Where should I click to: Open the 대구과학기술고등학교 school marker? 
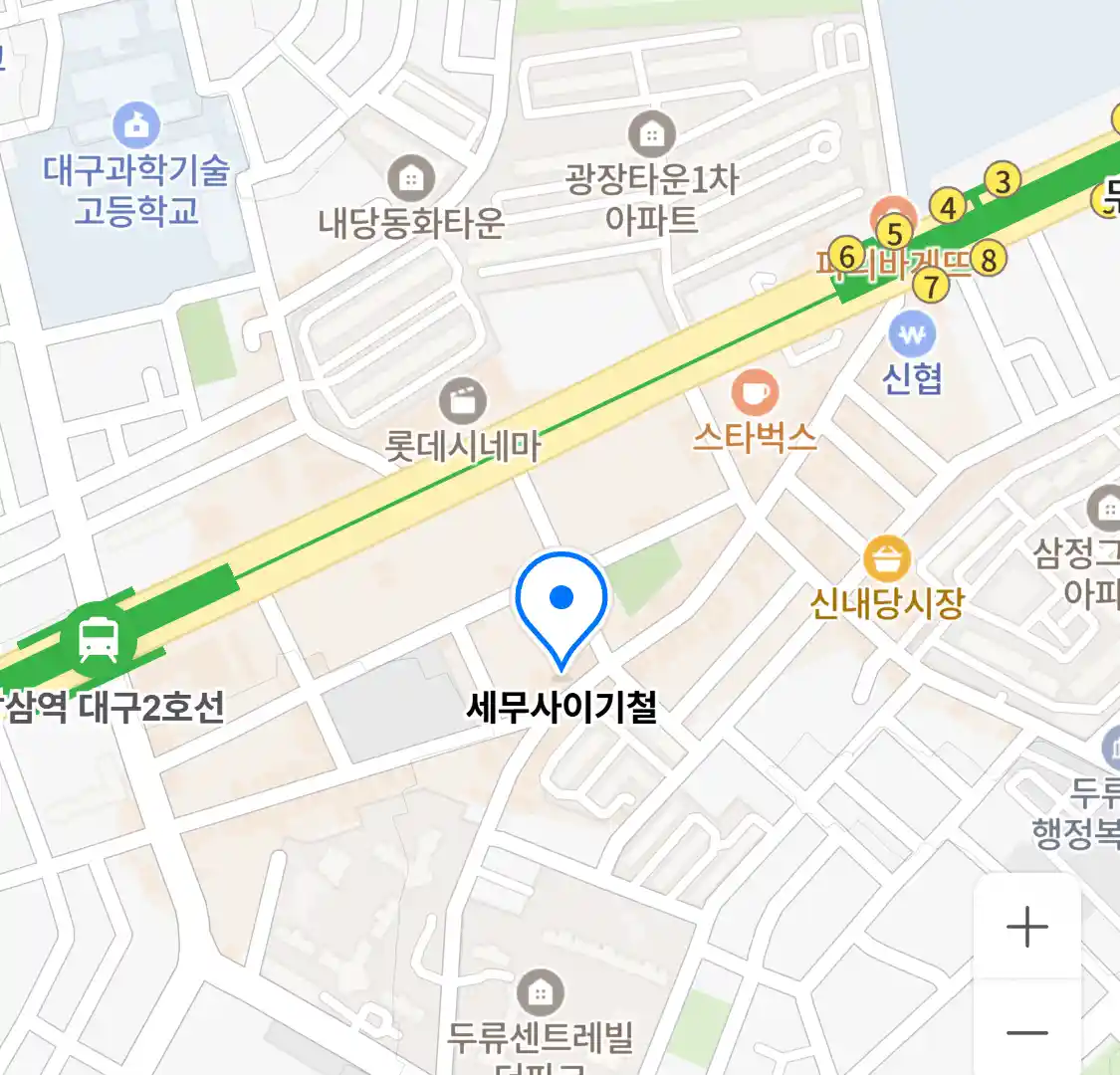(x=136, y=124)
